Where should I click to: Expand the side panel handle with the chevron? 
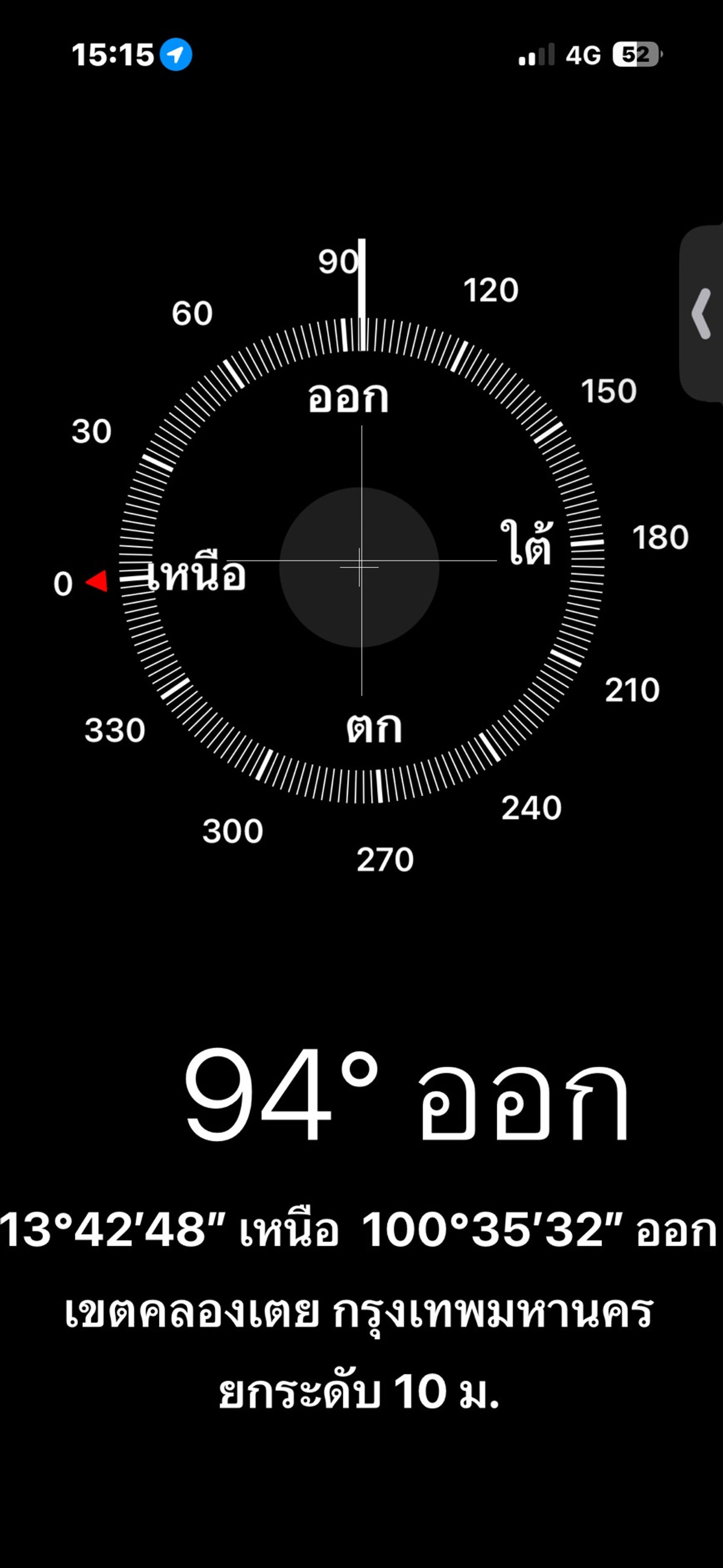[x=702, y=313]
